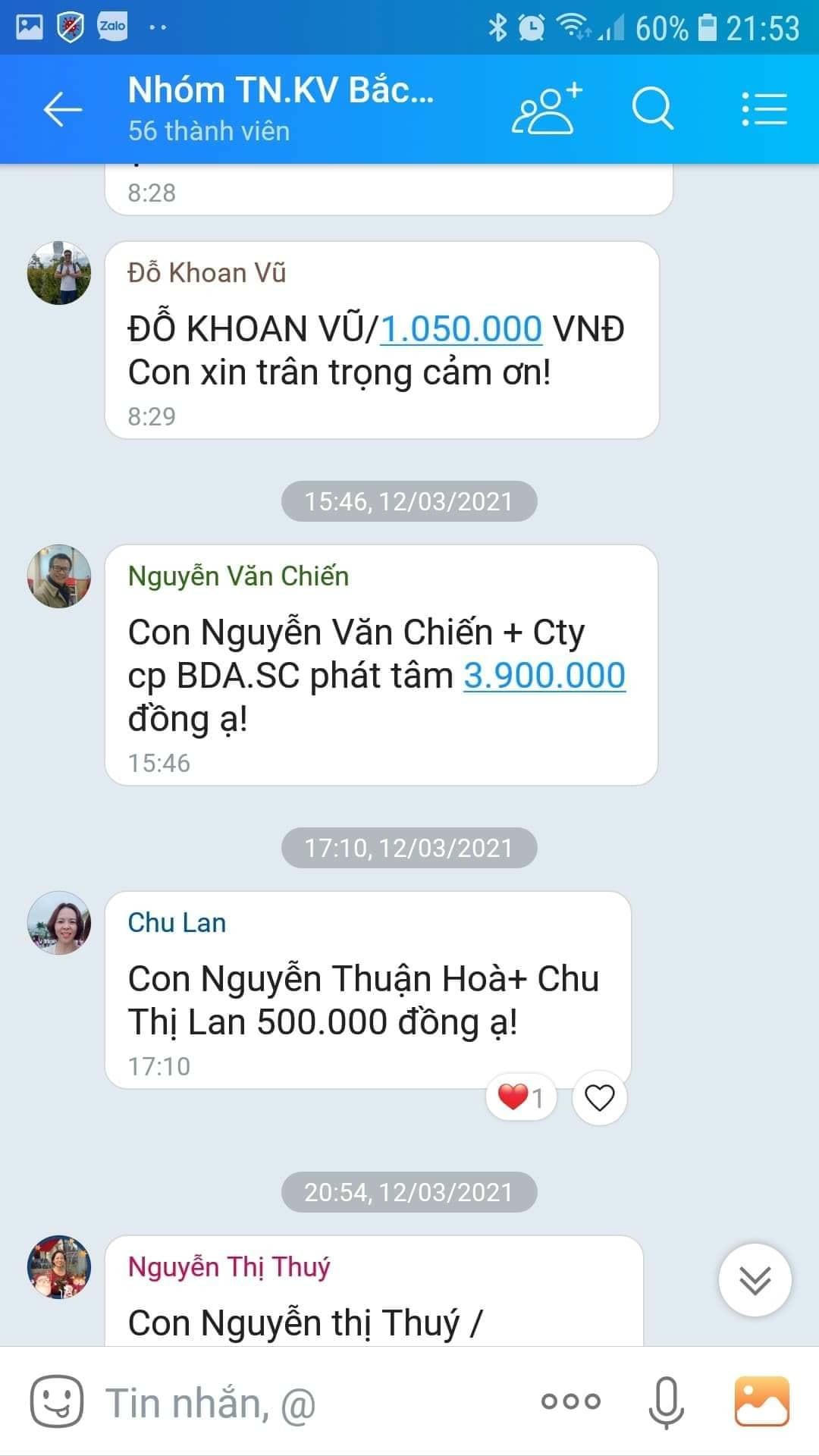This screenshot has width=819, height=1456.
Task: Focus the Tin nhắn message field
Action: coord(303,1403)
